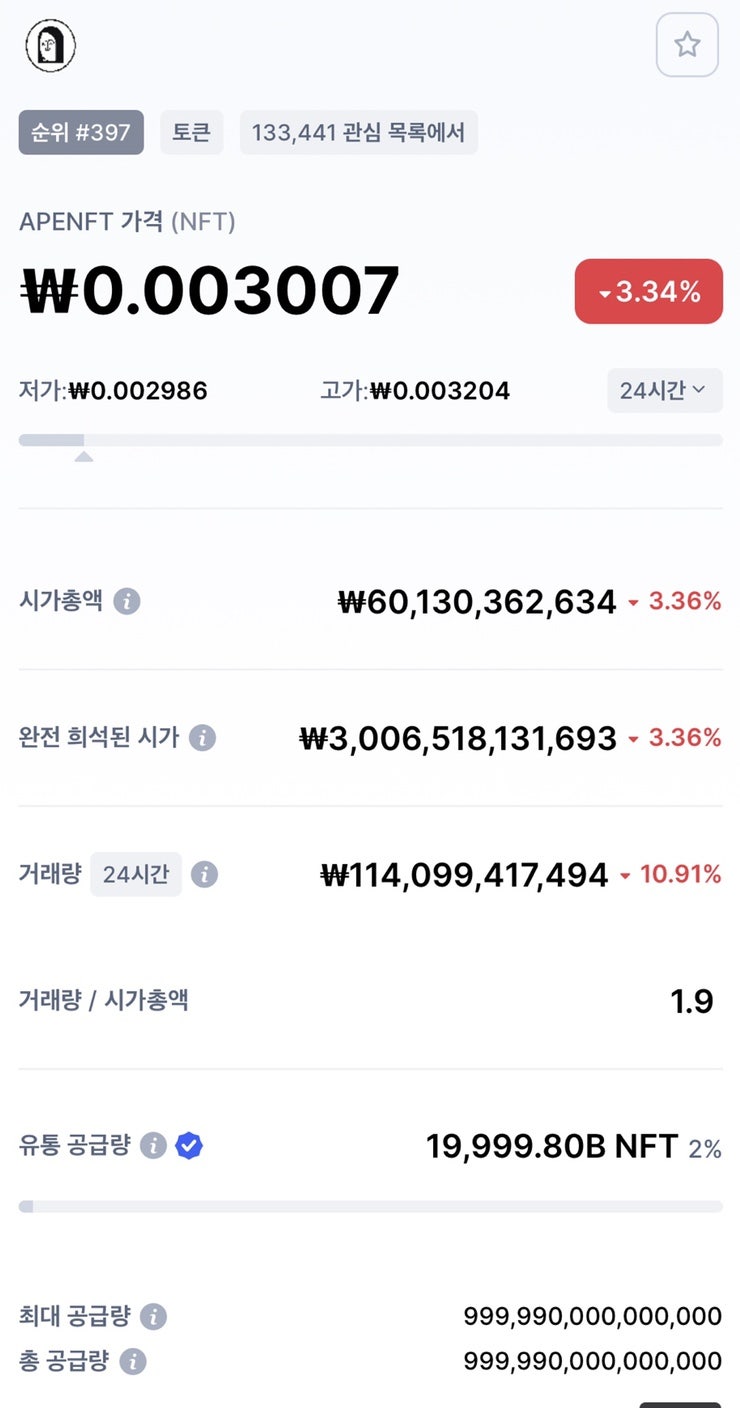Open the 거래량 info tooltip icon
The image size is (740, 1408).
[205, 874]
